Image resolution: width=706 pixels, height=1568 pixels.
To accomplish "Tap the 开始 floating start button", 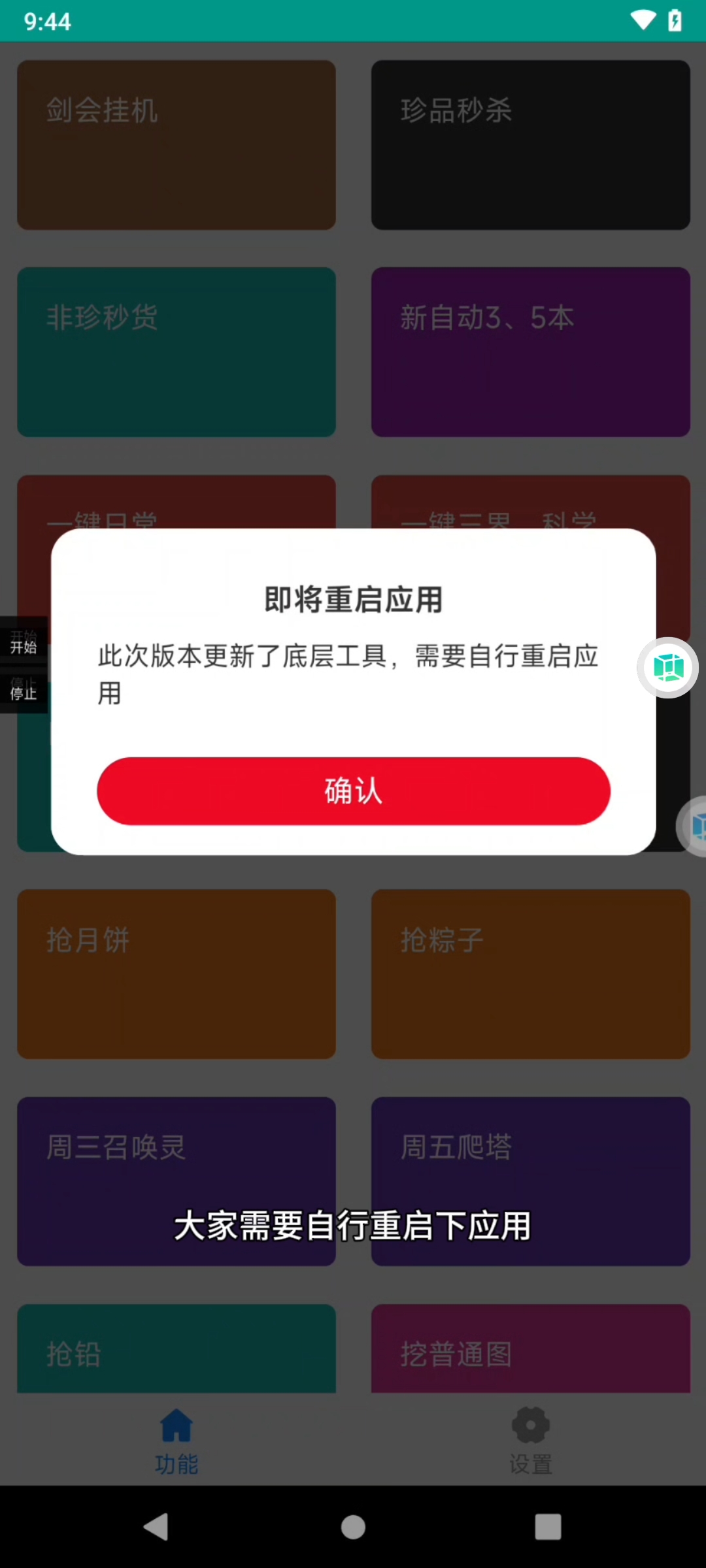I will coord(24,641).
